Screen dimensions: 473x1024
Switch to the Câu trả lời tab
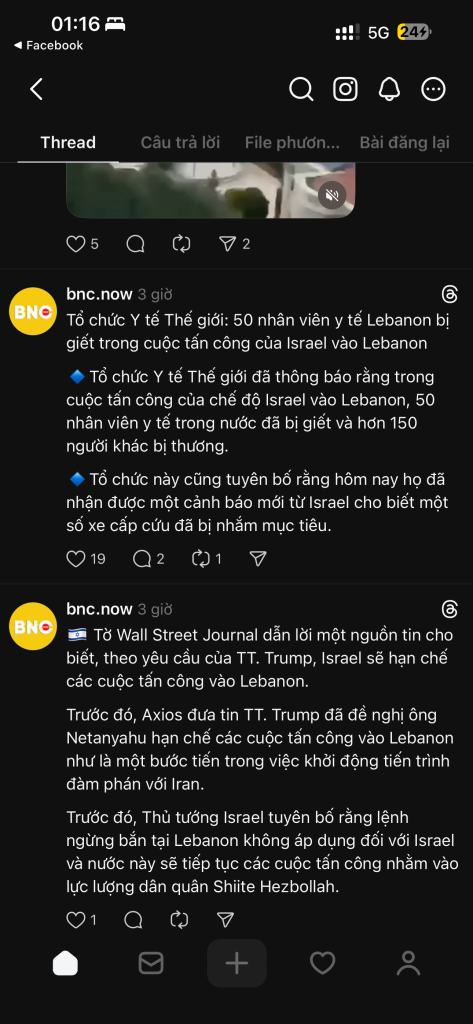point(180,142)
